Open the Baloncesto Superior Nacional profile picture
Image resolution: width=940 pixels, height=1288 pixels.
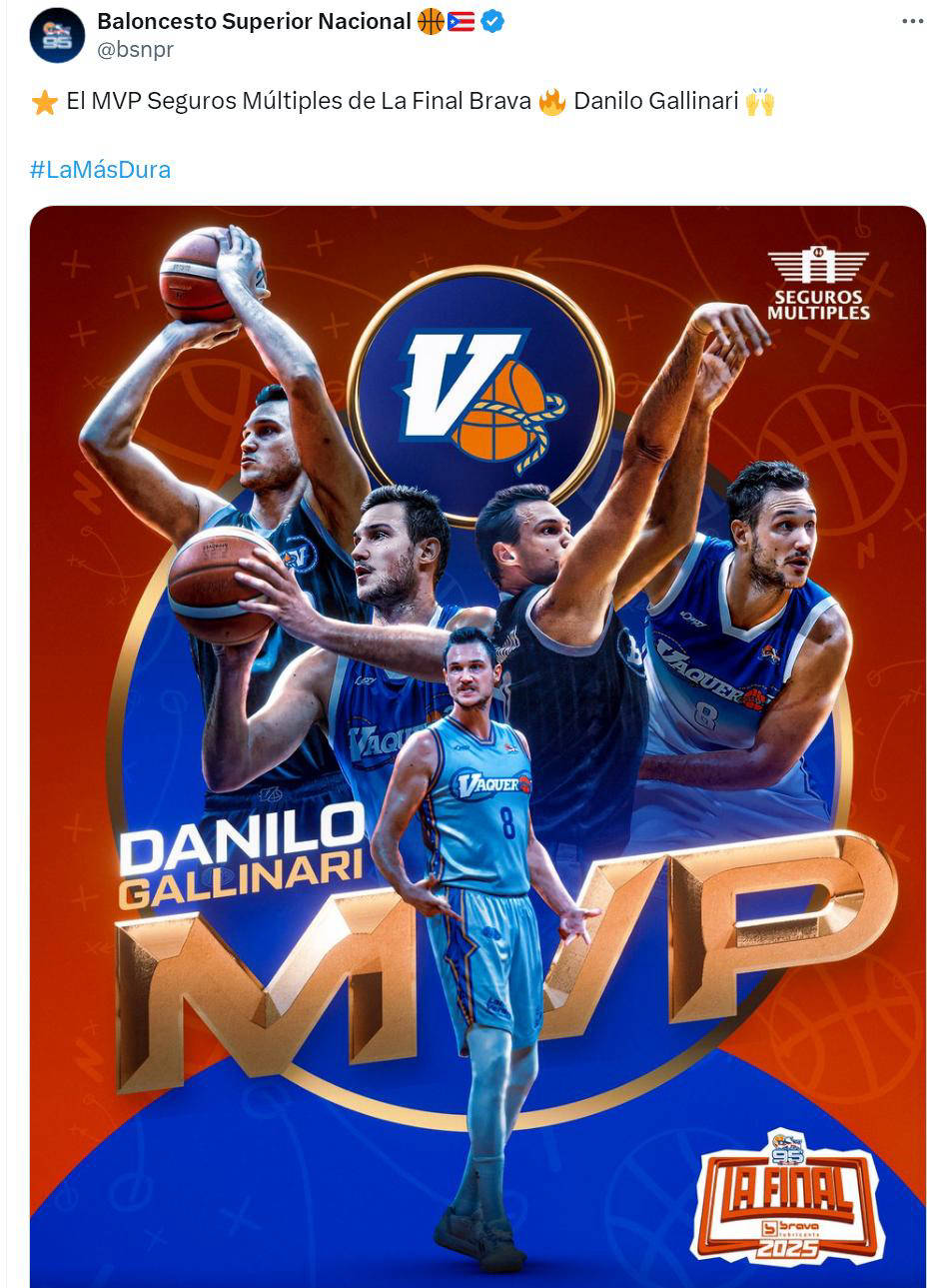click(57, 36)
